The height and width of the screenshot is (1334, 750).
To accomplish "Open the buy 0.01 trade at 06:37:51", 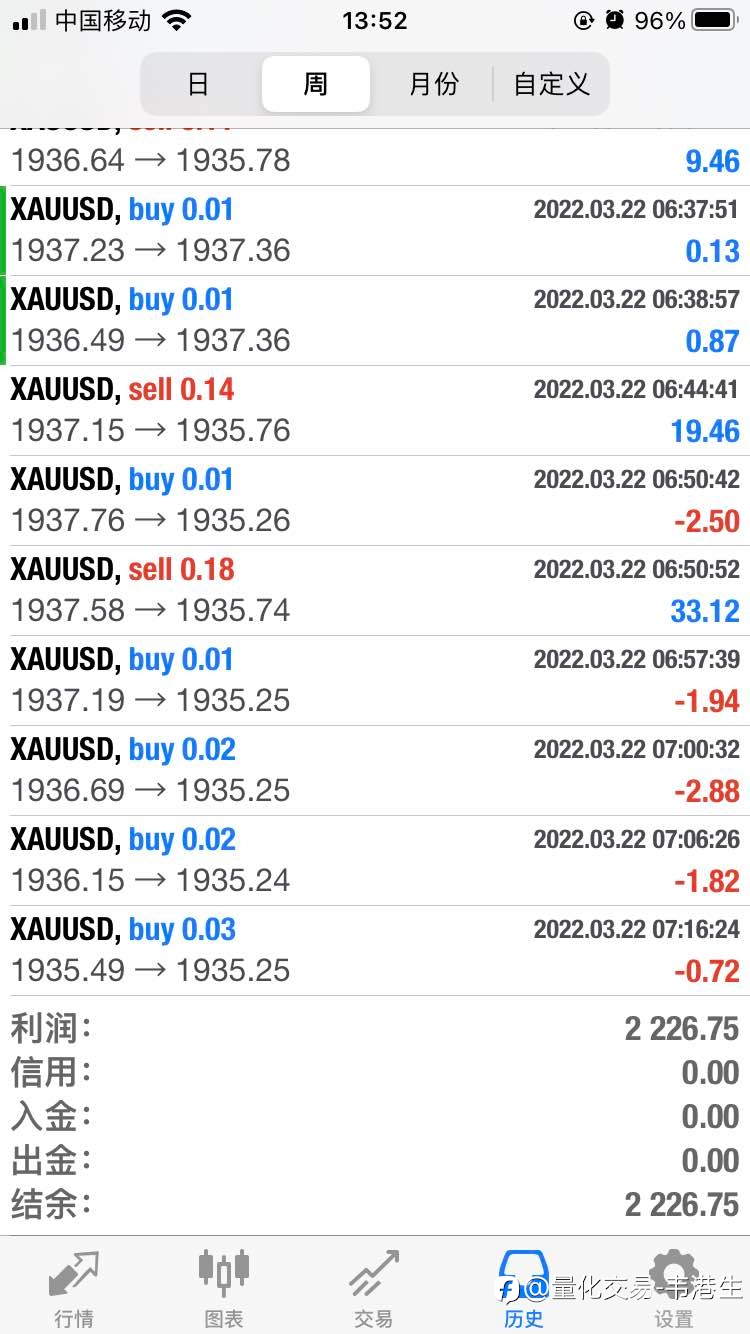I will coord(375,231).
